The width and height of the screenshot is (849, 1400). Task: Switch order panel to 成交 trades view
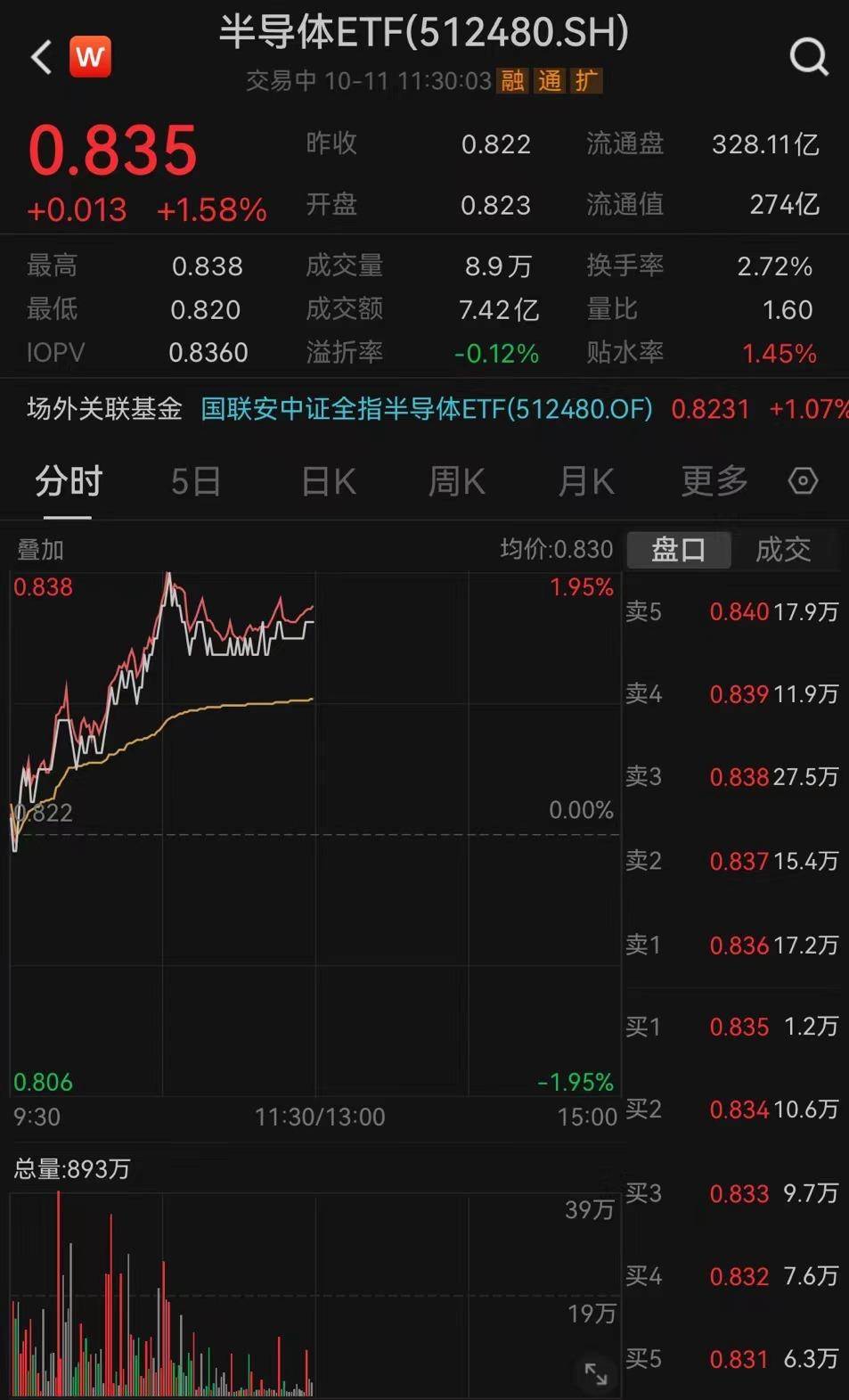(784, 550)
